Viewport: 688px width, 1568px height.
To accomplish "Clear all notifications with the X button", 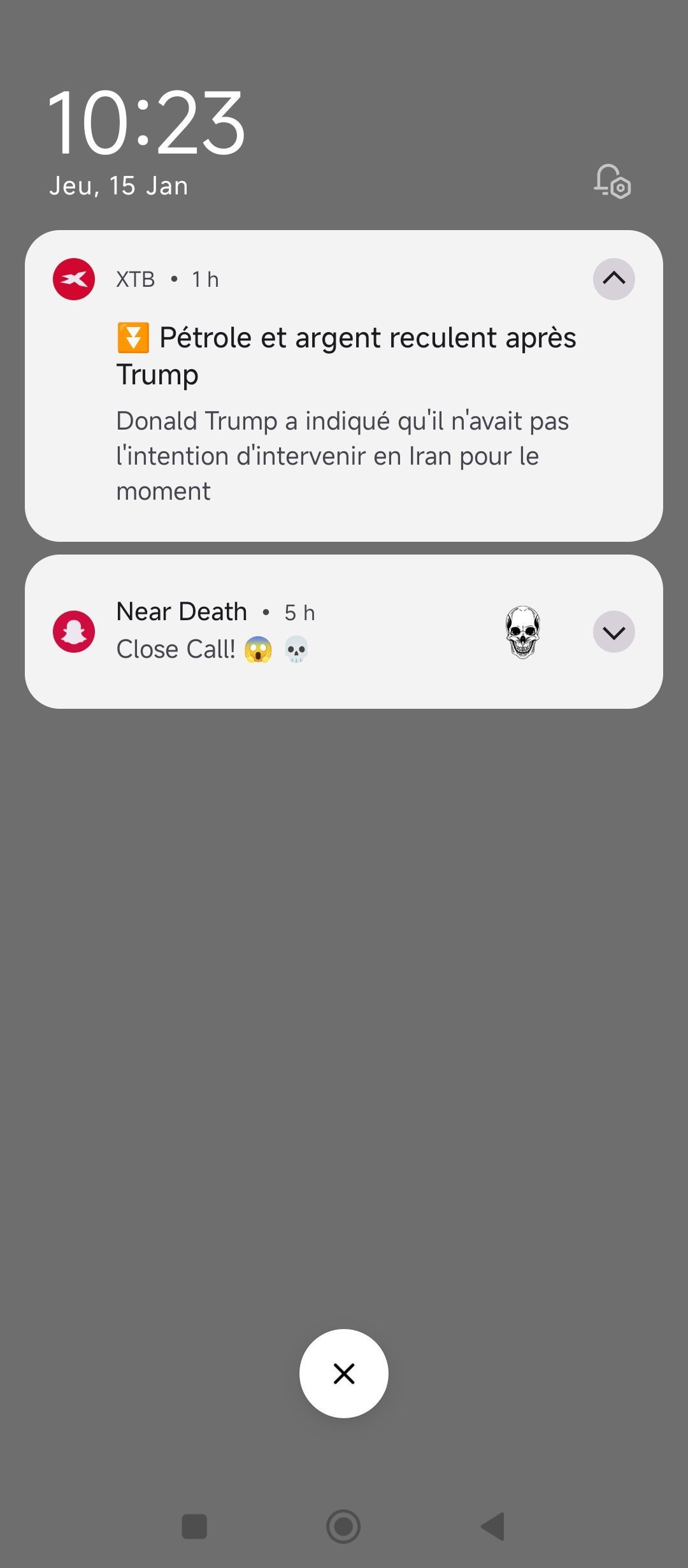I will tap(344, 1374).
